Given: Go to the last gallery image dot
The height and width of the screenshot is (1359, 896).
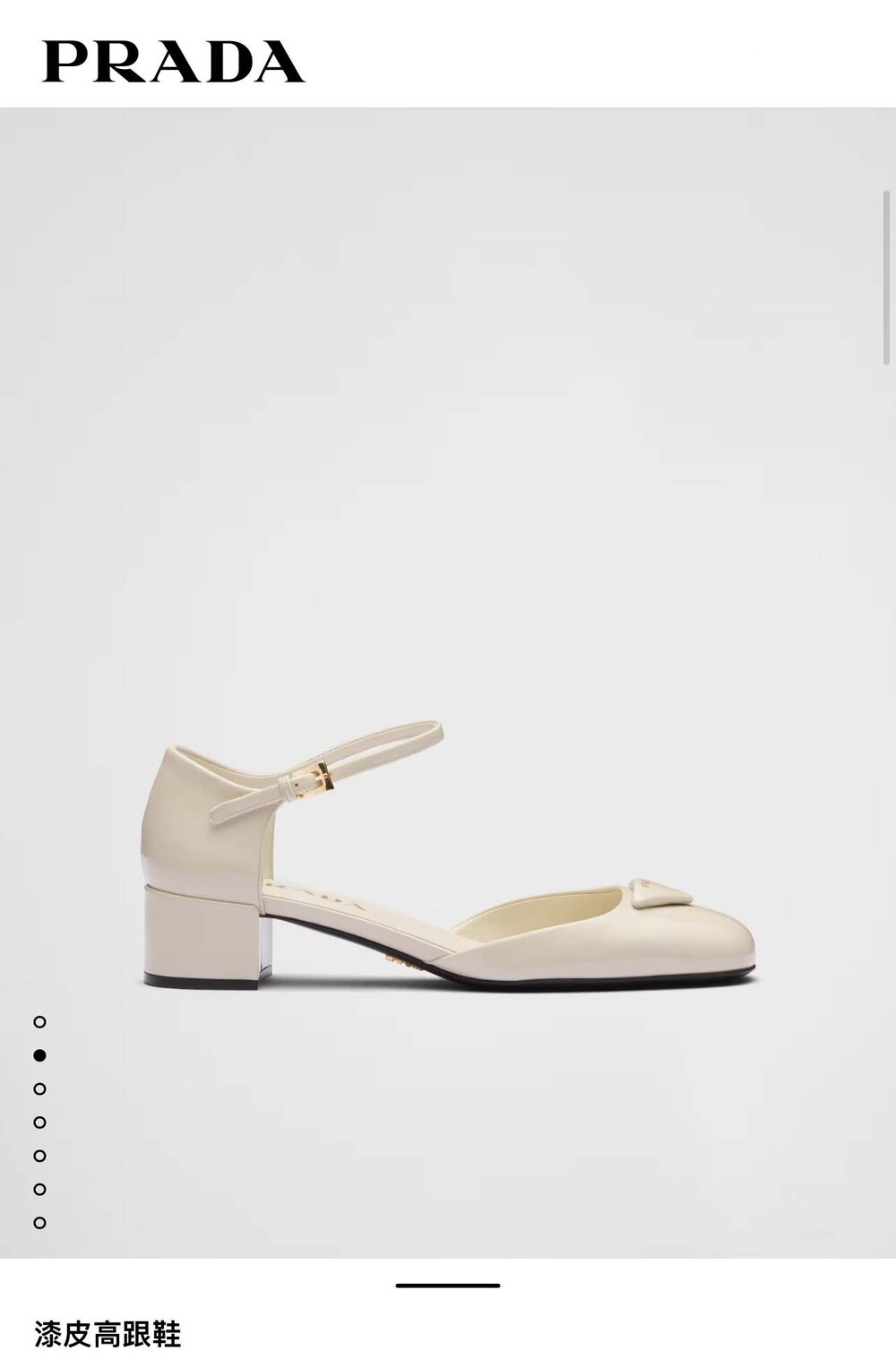Looking at the screenshot, I should coord(39,1223).
